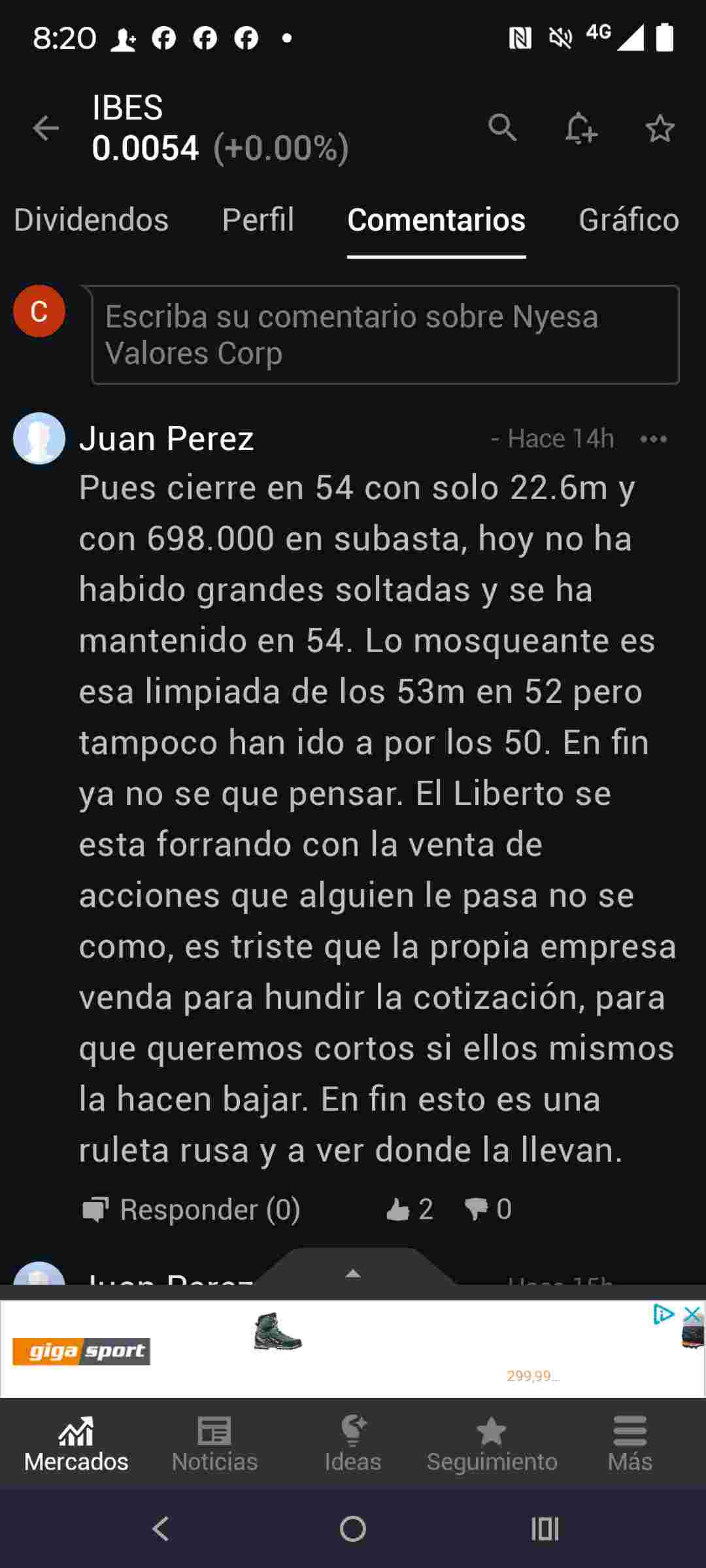This screenshot has height=1568, width=706.
Task: Switch to the Dividendos tab
Action: [92, 220]
